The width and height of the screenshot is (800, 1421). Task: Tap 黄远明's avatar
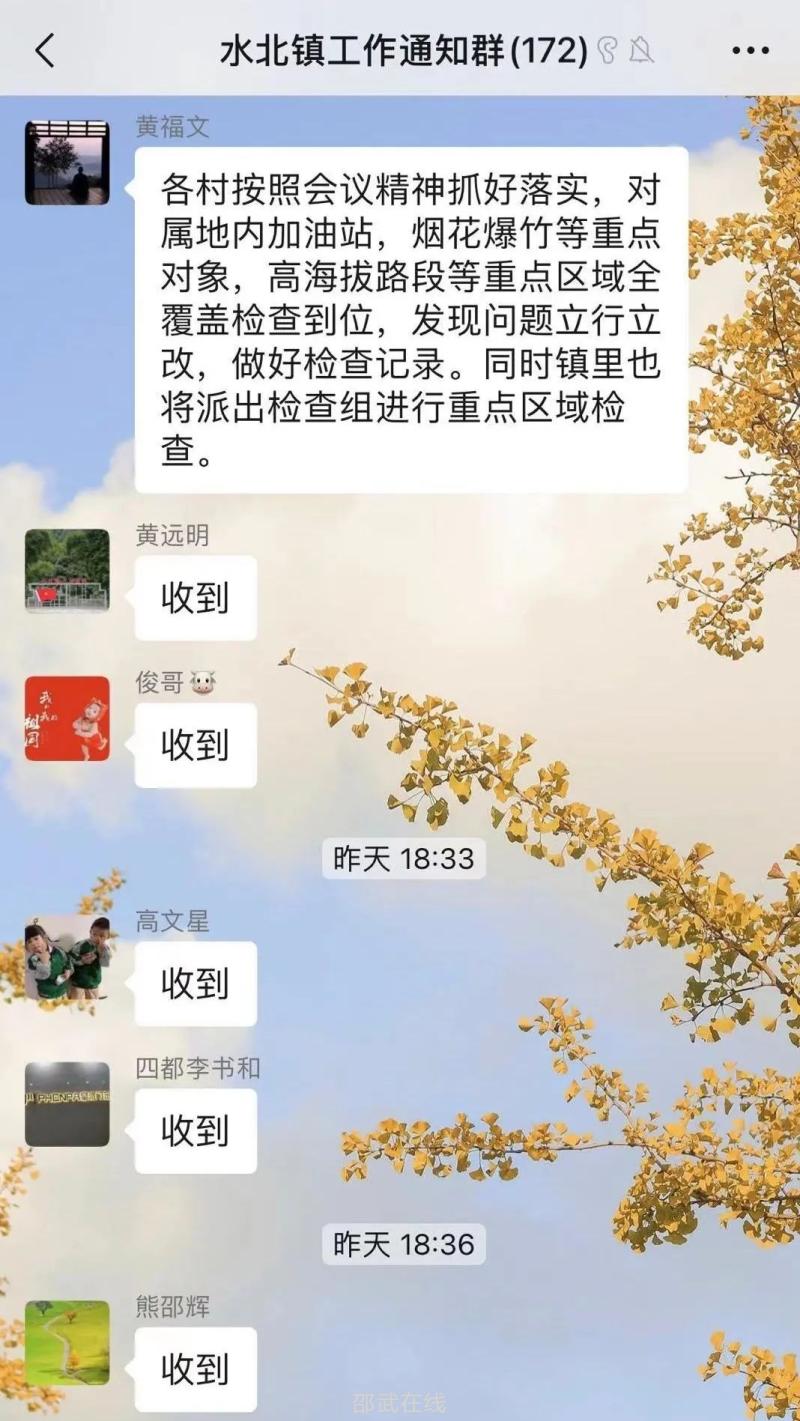coord(67,570)
